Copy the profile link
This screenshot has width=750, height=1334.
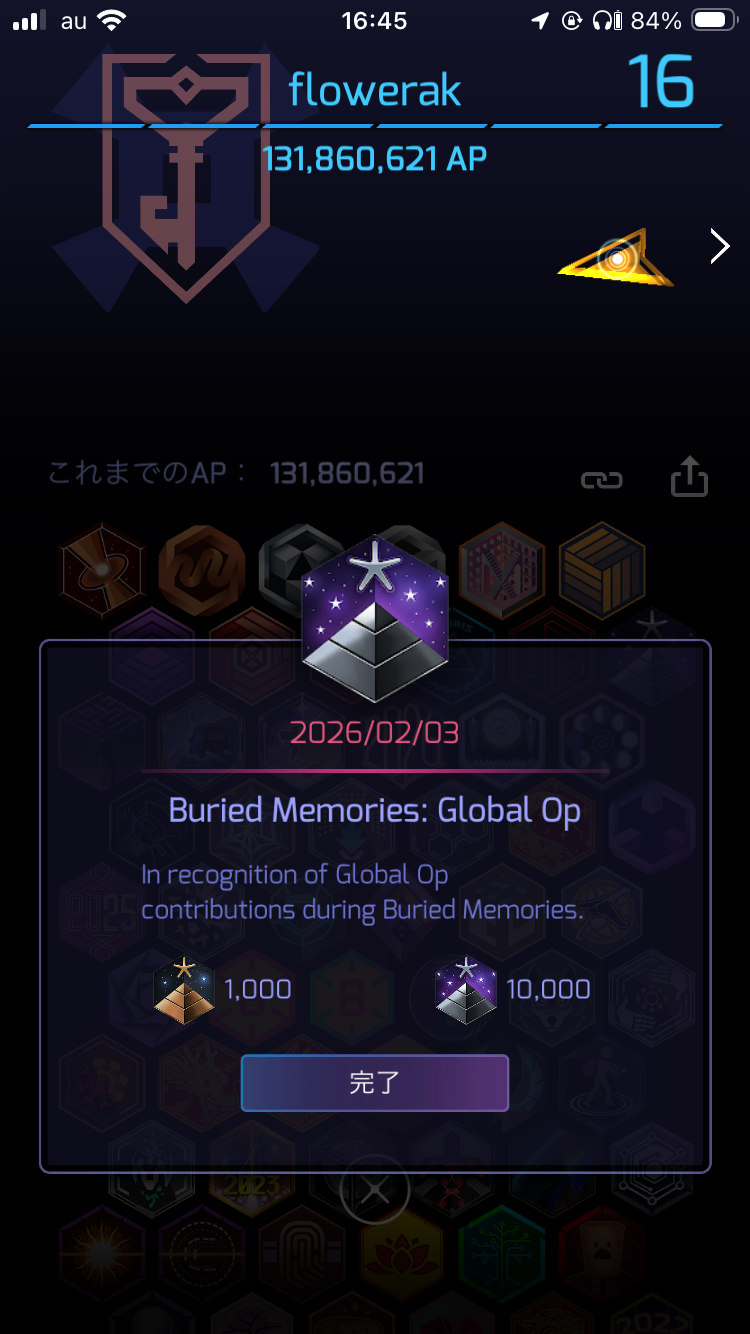click(601, 480)
